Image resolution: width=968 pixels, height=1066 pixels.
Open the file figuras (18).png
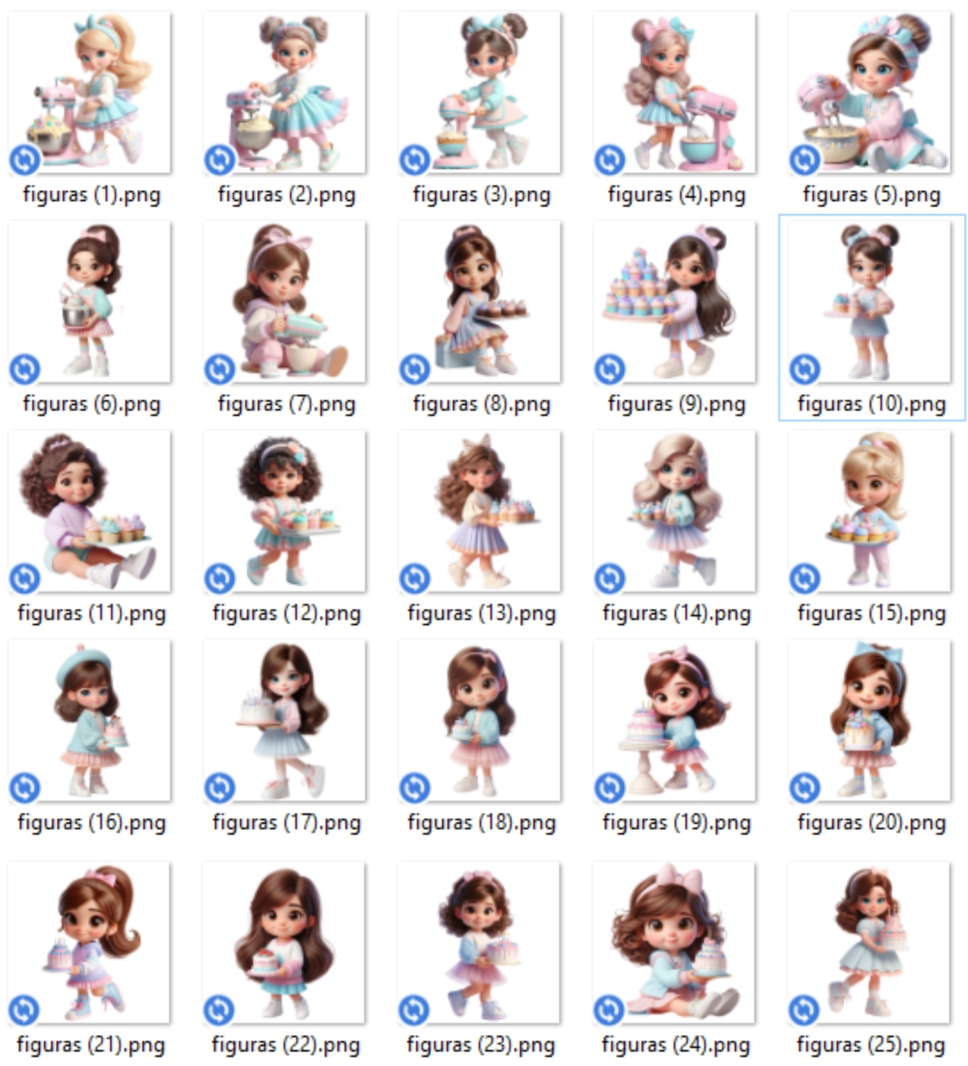[x=480, y=721]
